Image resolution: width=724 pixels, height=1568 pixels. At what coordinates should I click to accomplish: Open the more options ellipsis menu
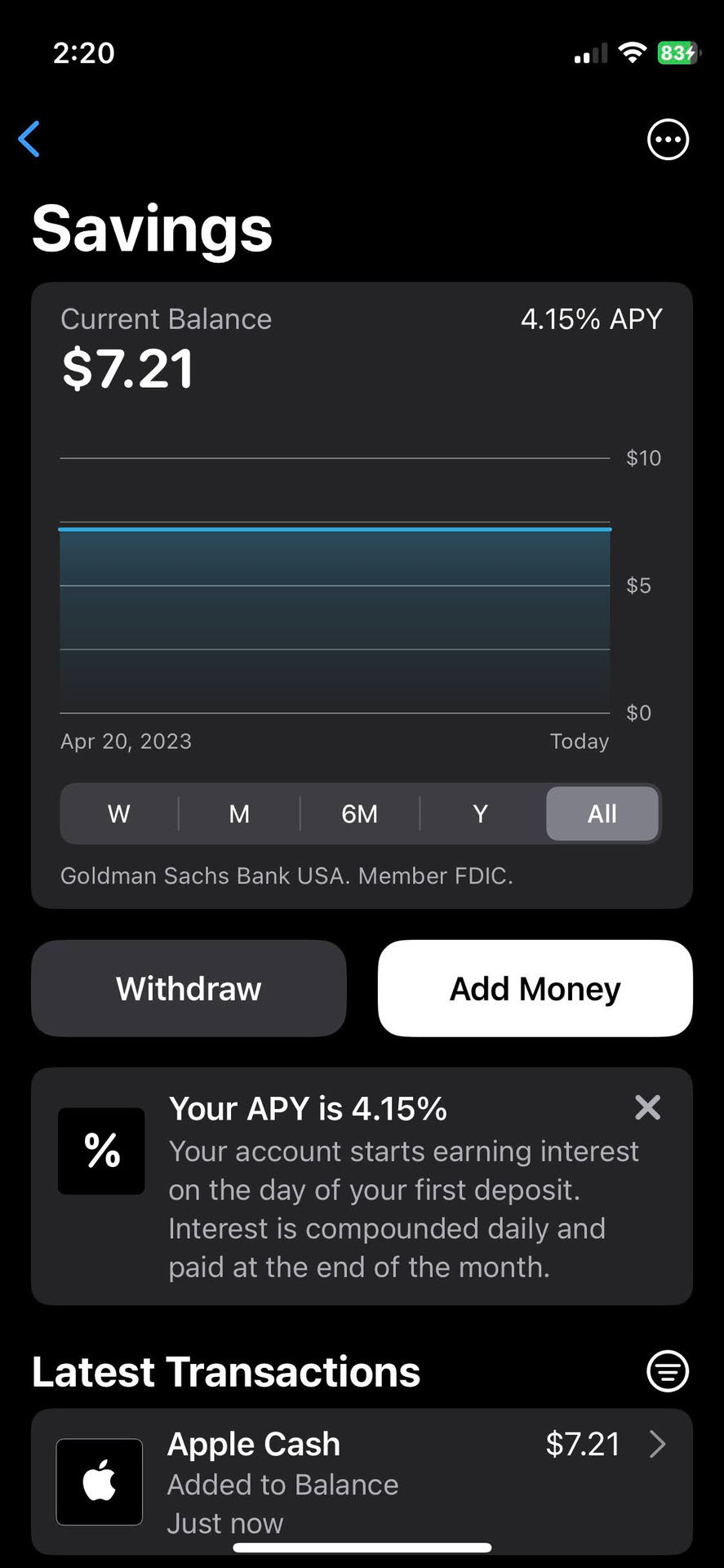click(668, 140)
